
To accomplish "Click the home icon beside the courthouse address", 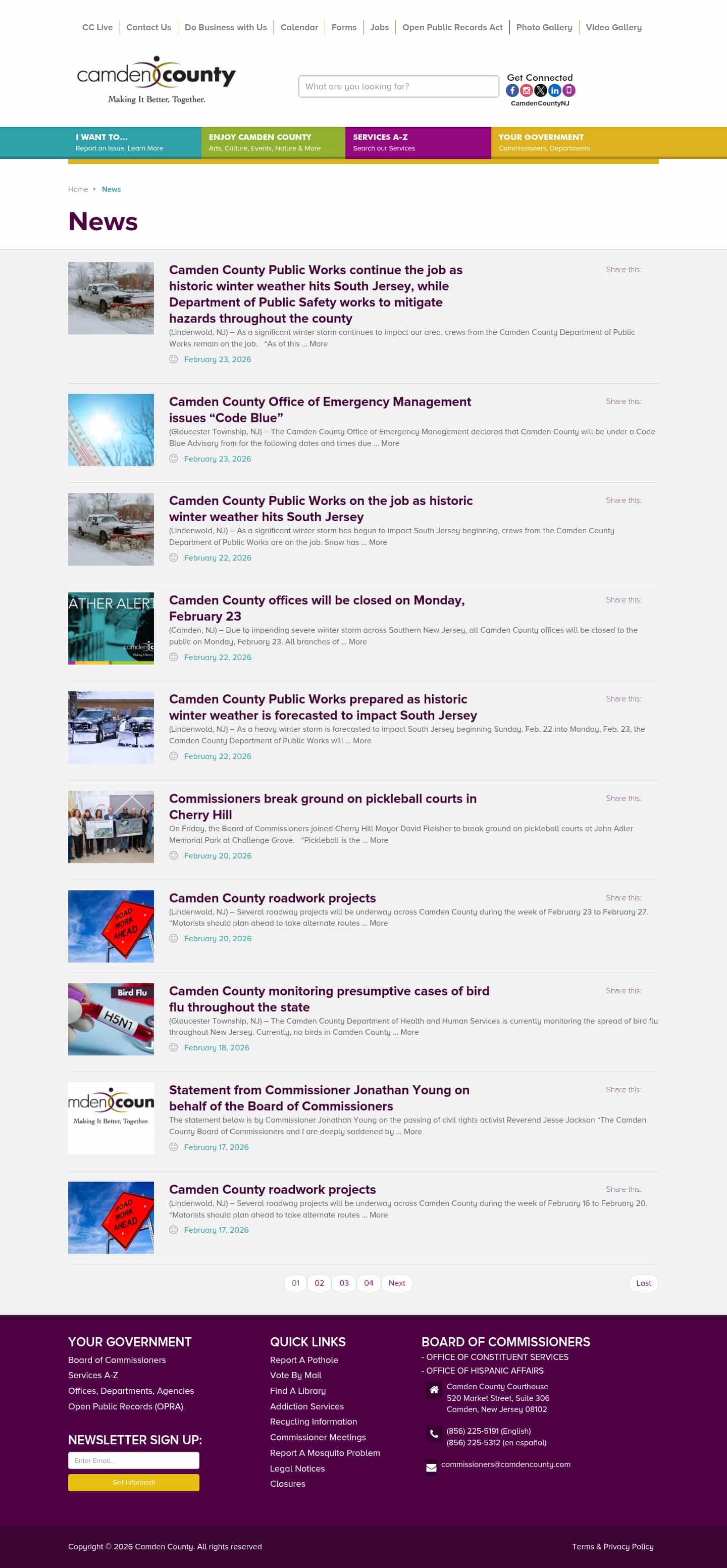I will (x=433, y=1390).
